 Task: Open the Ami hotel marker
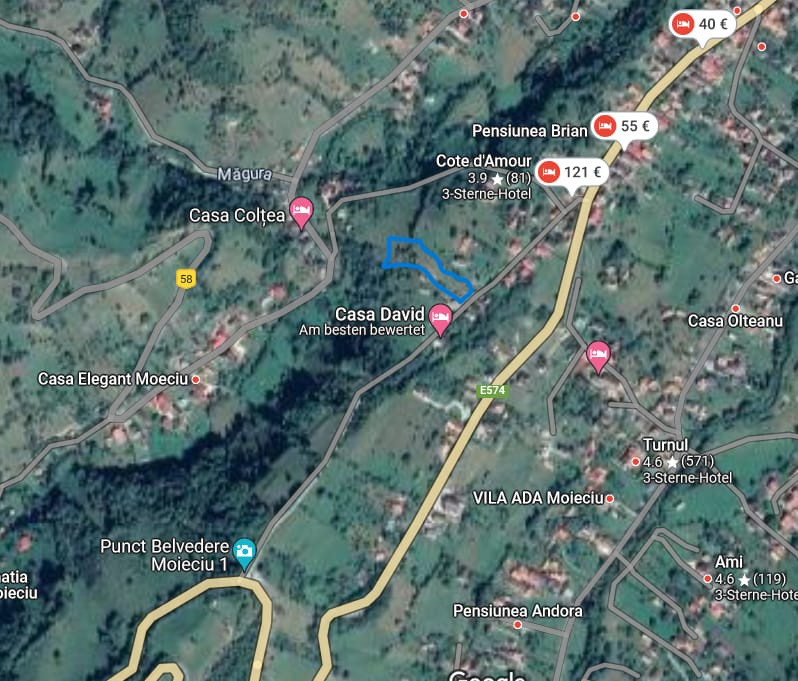click(708, 578)
